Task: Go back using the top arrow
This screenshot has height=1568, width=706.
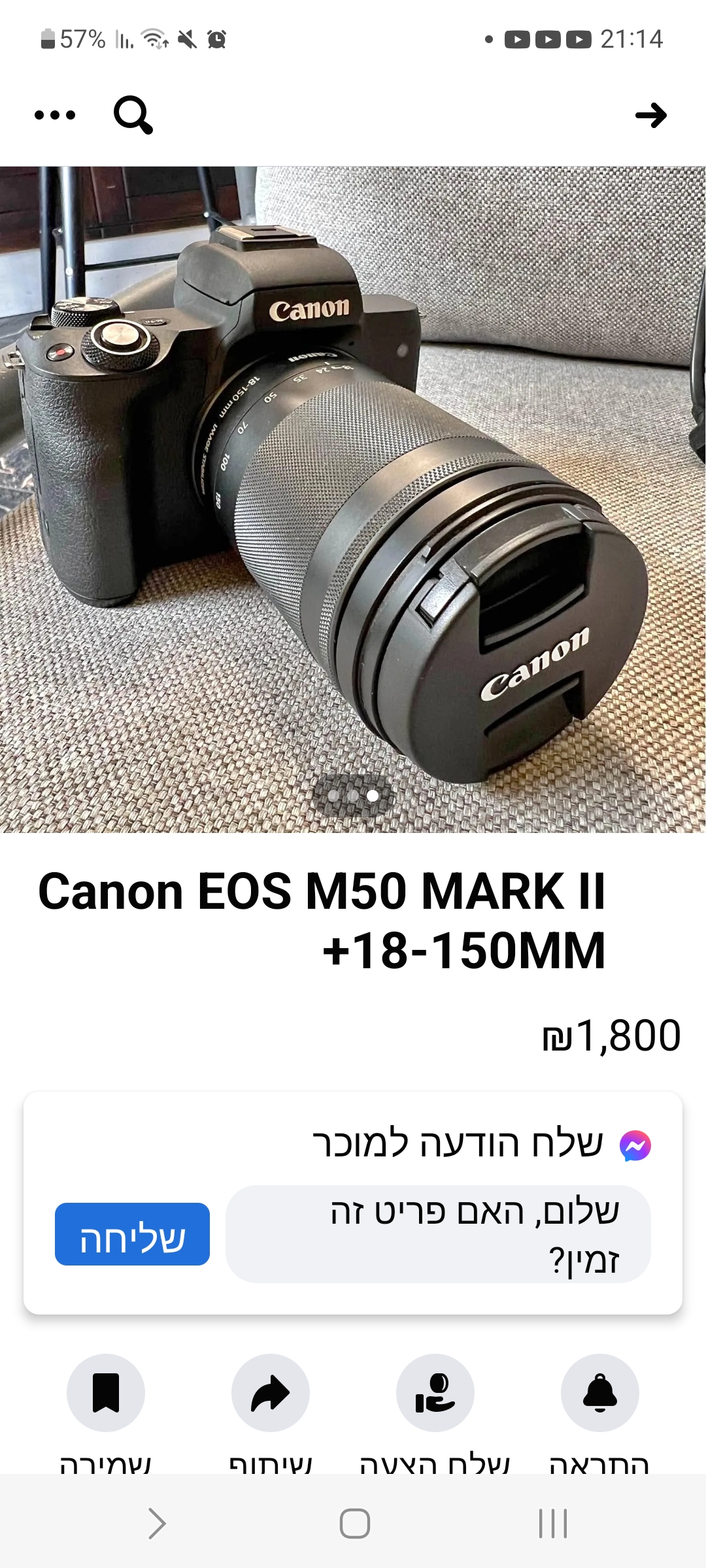Action: pos(650,116)
